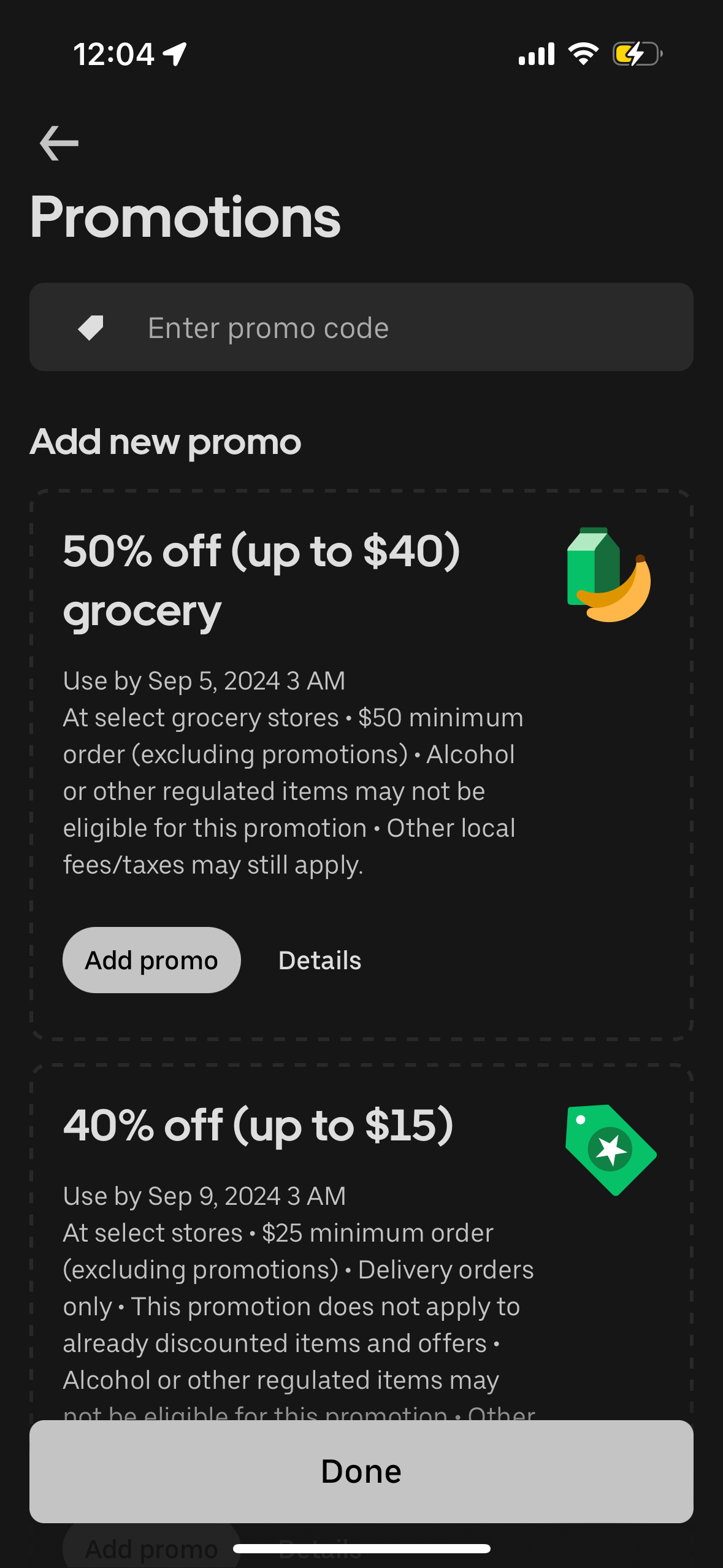Tap the Wi-Fi icon in the status bar
Screen dimensions: 723x1568
click(x=582, y=54)
